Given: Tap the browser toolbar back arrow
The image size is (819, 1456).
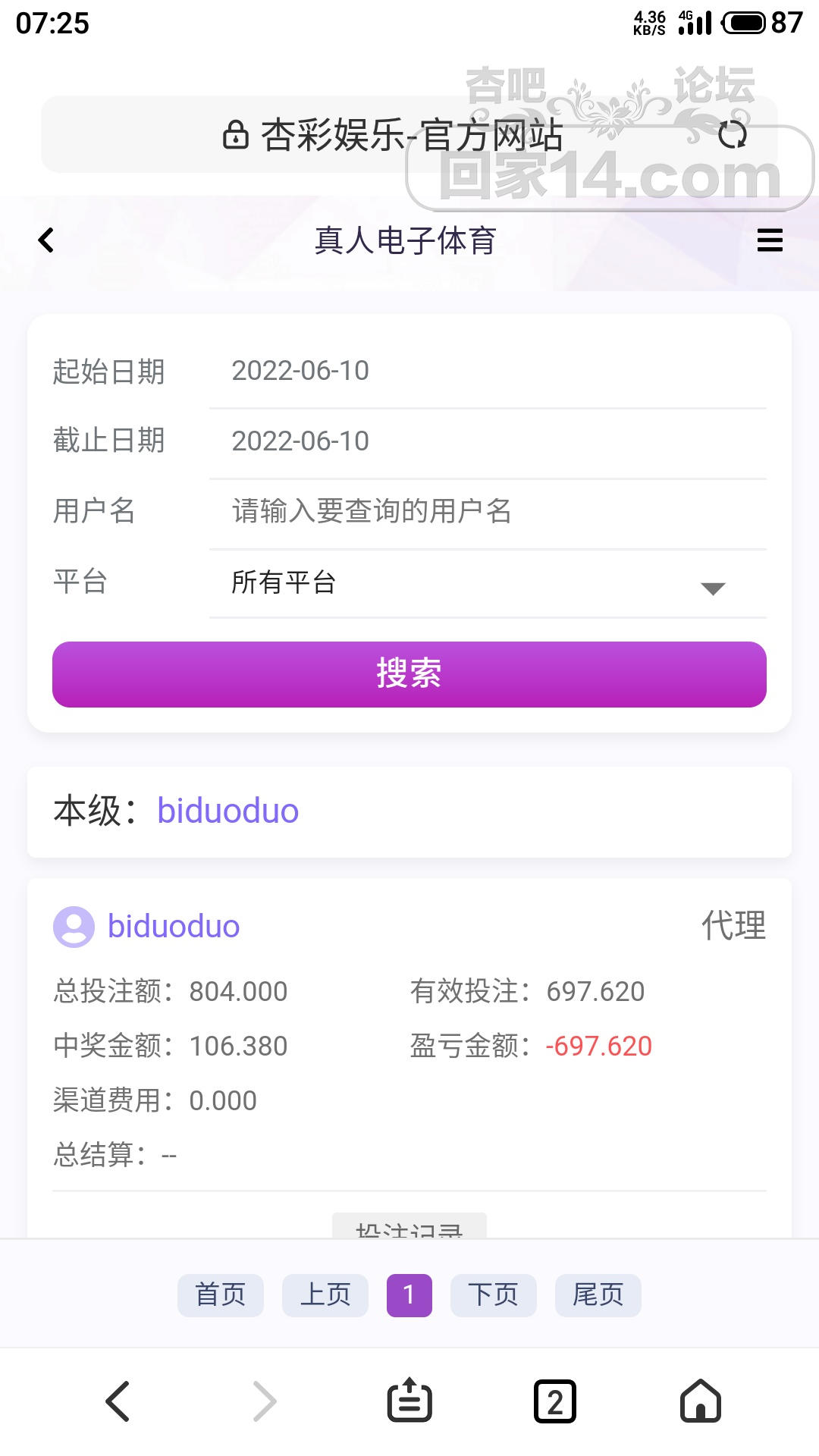Looking at the screenshot, I should (x=118, y=1401).
